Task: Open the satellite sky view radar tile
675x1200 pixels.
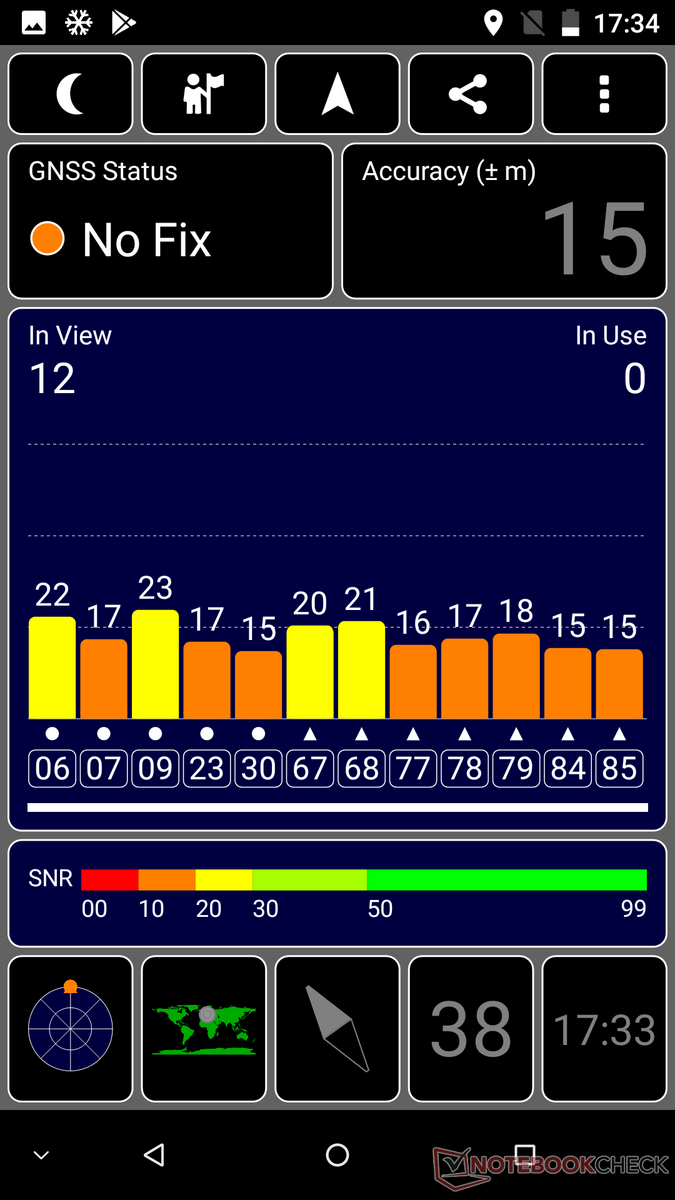Action: (x=71, y=1028)
